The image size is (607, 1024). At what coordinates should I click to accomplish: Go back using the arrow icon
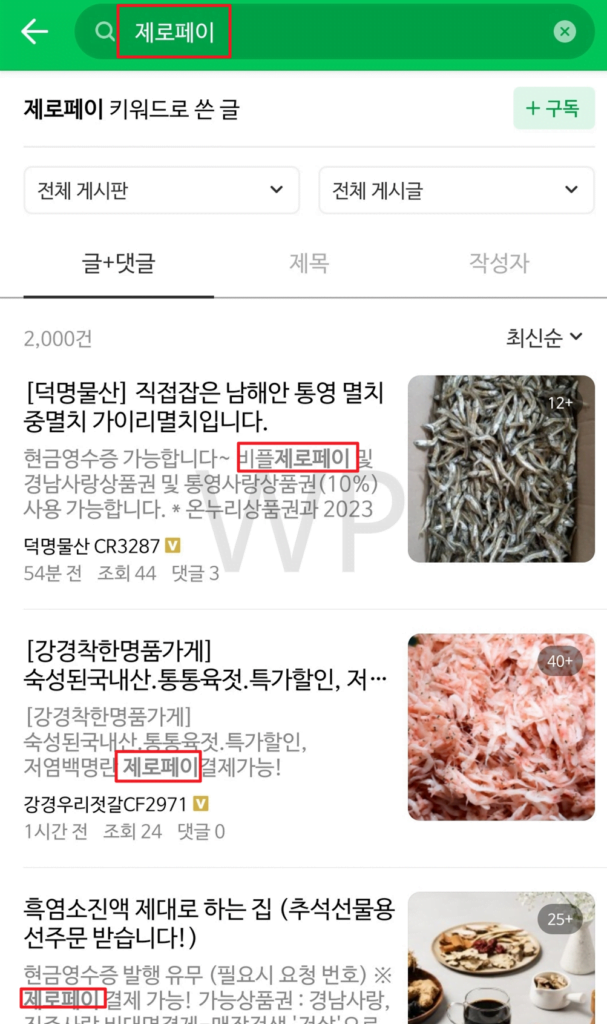(x=35, y=32)
